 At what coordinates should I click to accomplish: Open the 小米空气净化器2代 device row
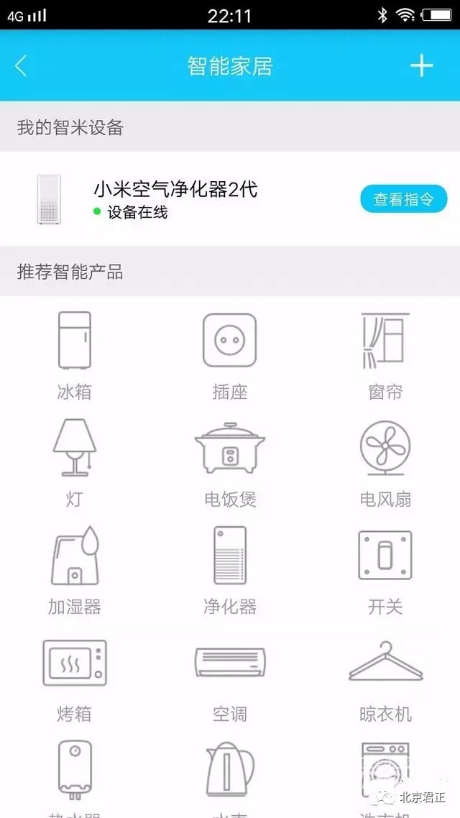(x=230, y=199)
